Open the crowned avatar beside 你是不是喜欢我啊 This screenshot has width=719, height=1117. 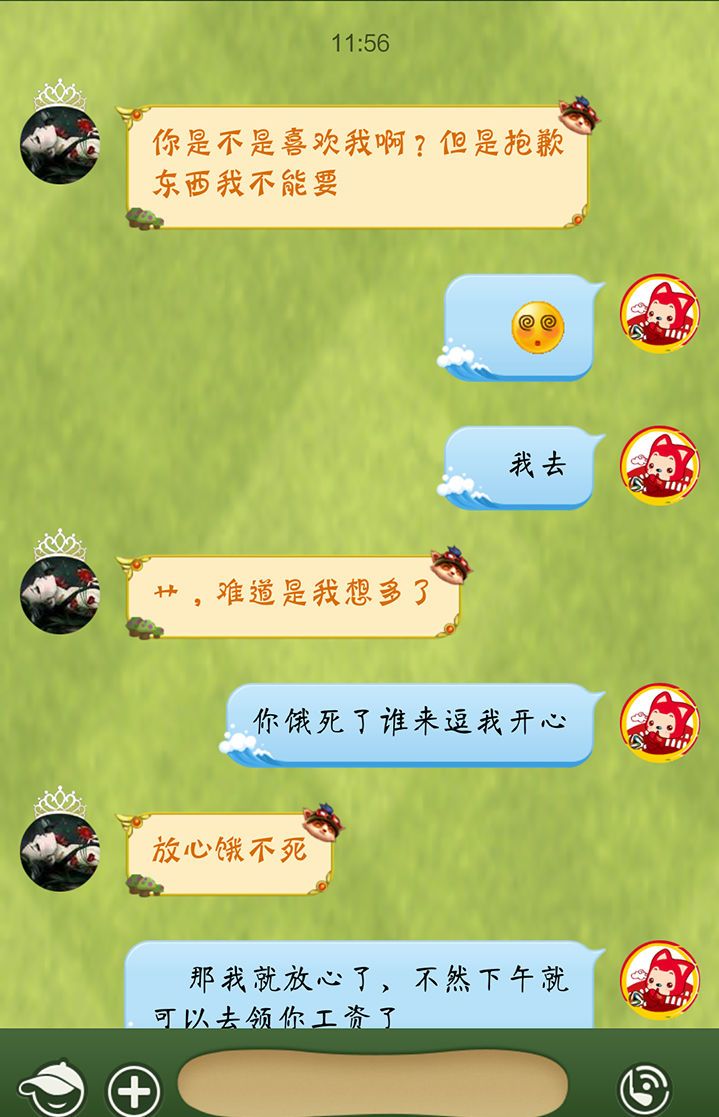point(60,144)
